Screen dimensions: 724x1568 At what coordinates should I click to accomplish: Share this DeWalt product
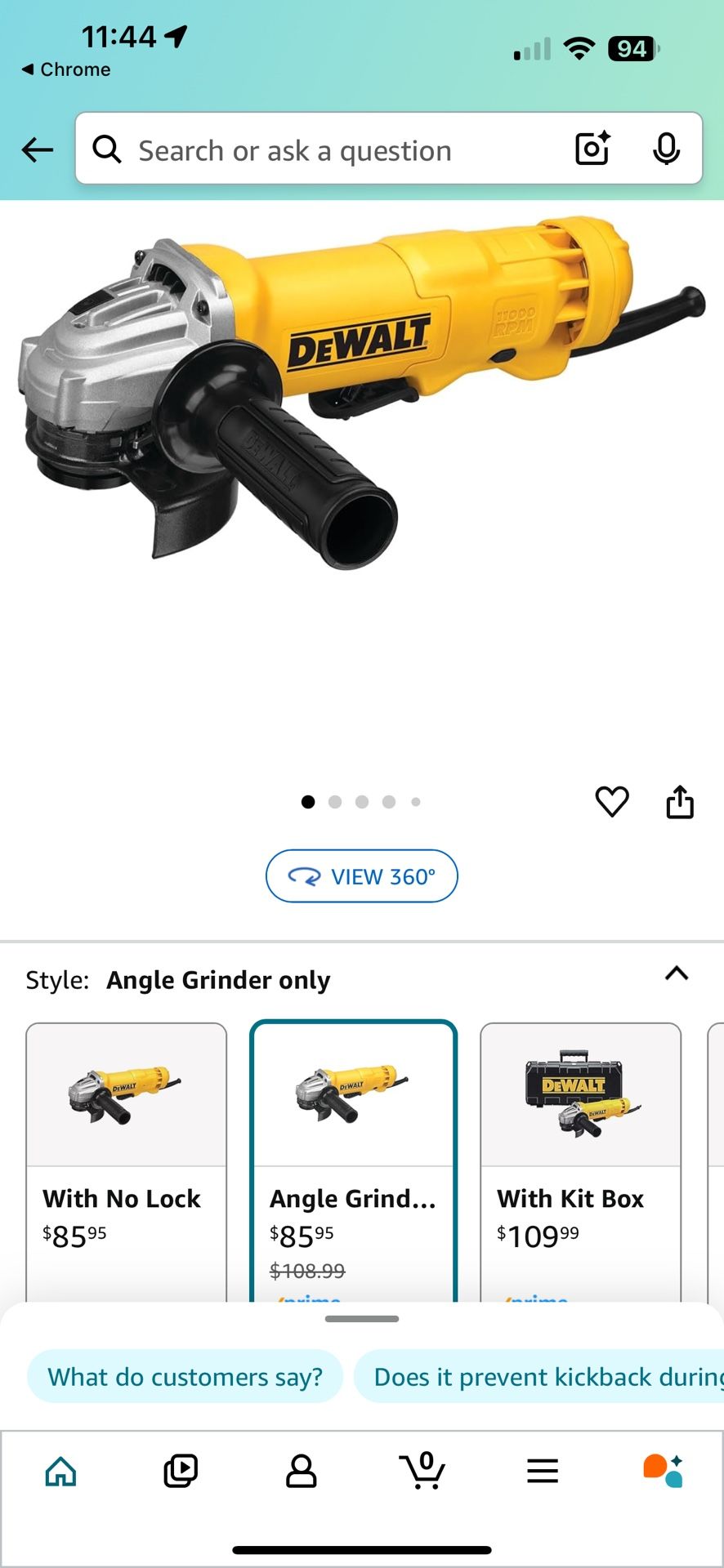[680, 802]
